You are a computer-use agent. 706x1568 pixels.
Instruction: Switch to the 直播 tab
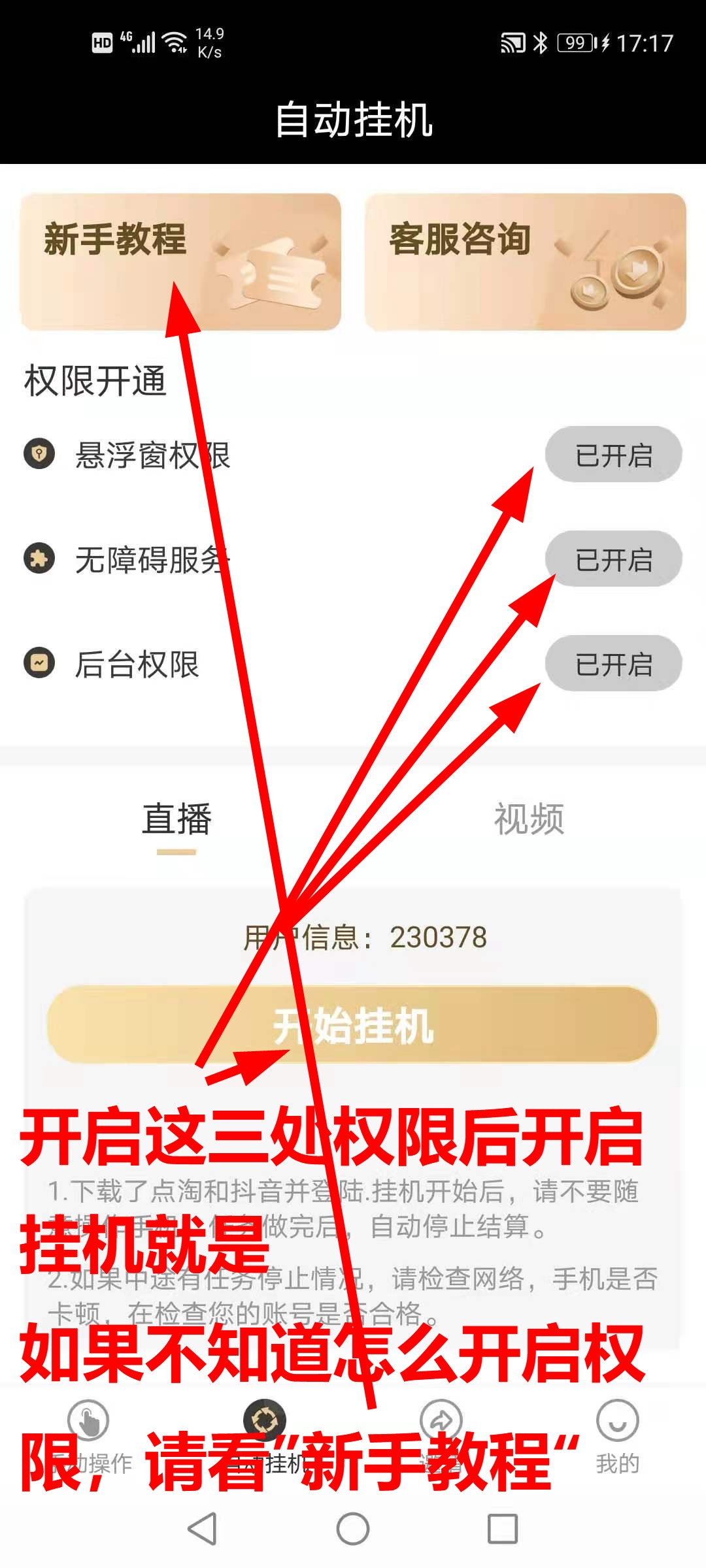click(x=176, y=819)
